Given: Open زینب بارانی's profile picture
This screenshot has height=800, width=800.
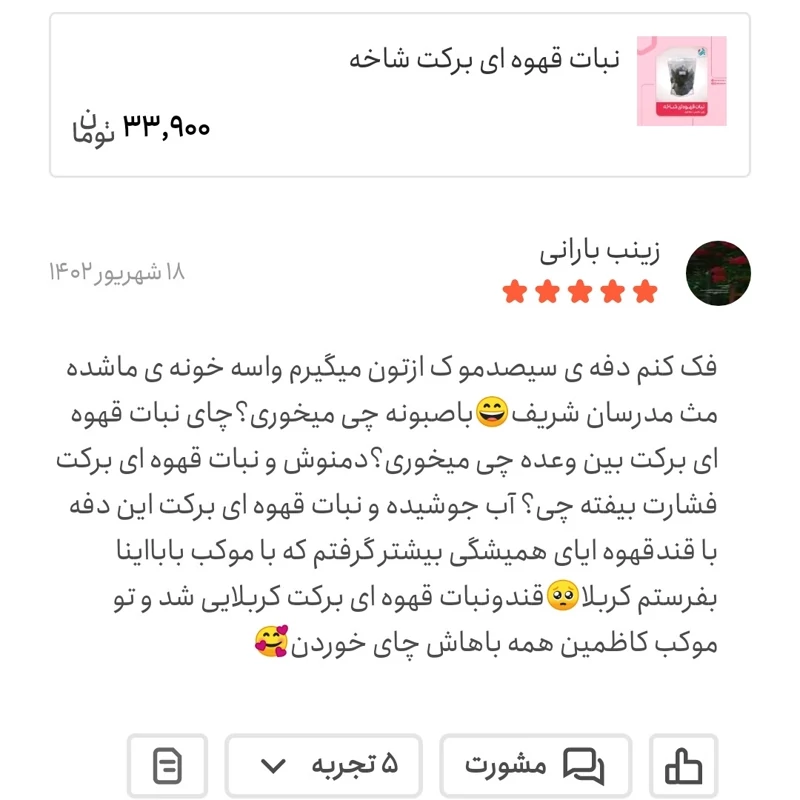Looking at the screenshot, I should (x=718, y=273).
